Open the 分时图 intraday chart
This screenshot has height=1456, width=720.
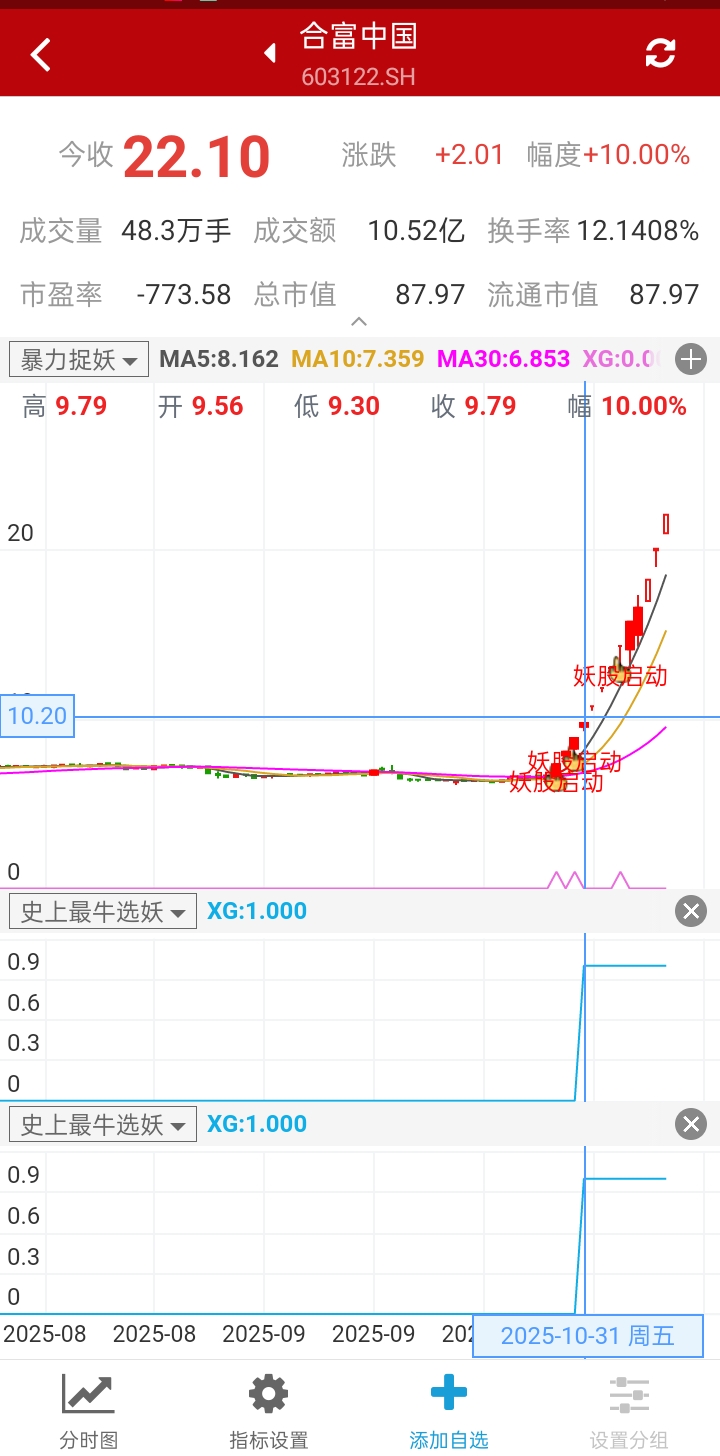click(89, 1410)
